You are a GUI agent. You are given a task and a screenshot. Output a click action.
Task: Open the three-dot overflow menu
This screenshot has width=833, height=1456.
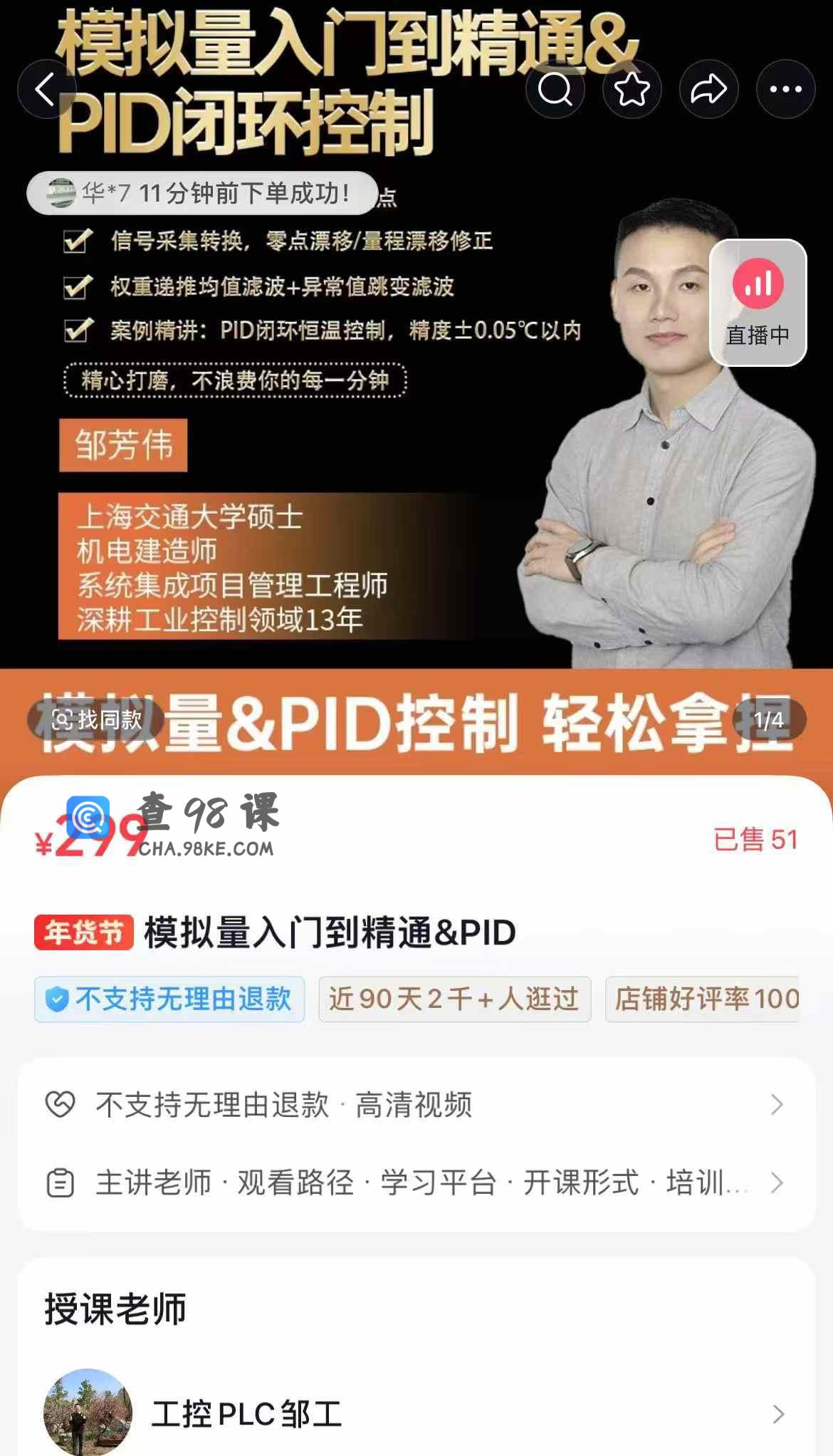pyautogui.click(x=785, y=90)
